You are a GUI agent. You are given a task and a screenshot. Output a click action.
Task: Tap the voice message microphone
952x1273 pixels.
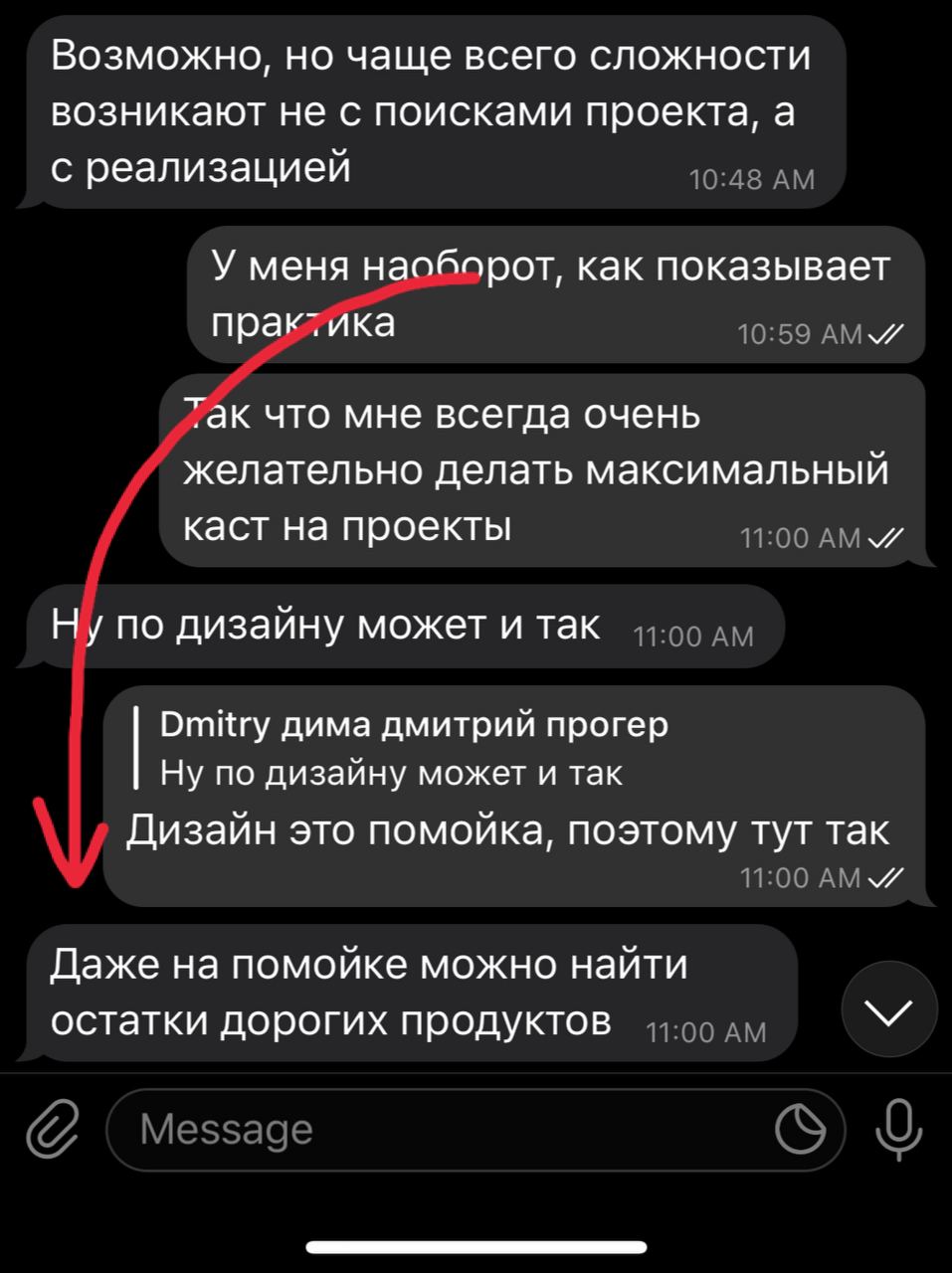[x=898, y=1130]
